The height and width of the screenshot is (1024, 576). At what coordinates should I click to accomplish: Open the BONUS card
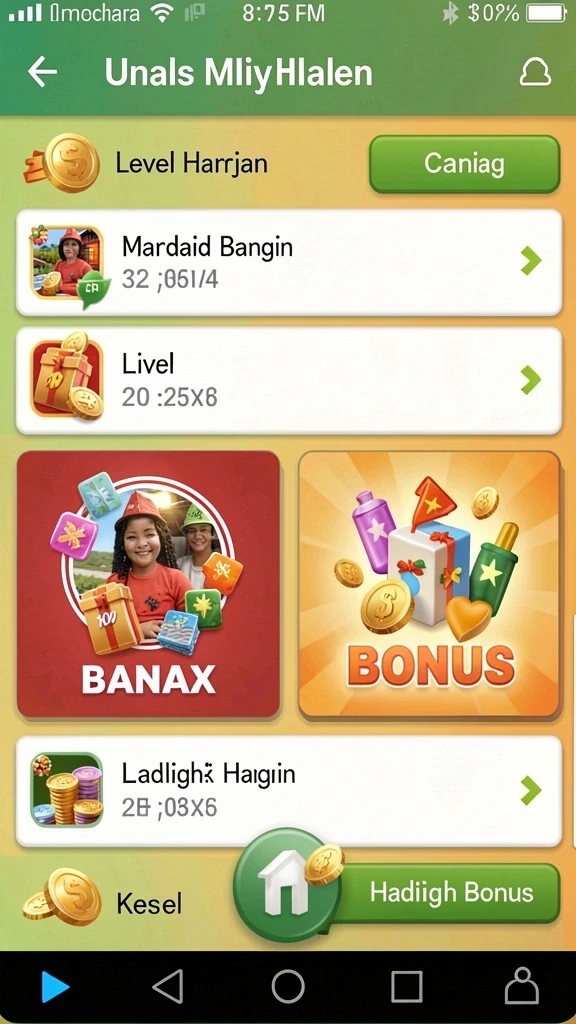coord(429,585)
